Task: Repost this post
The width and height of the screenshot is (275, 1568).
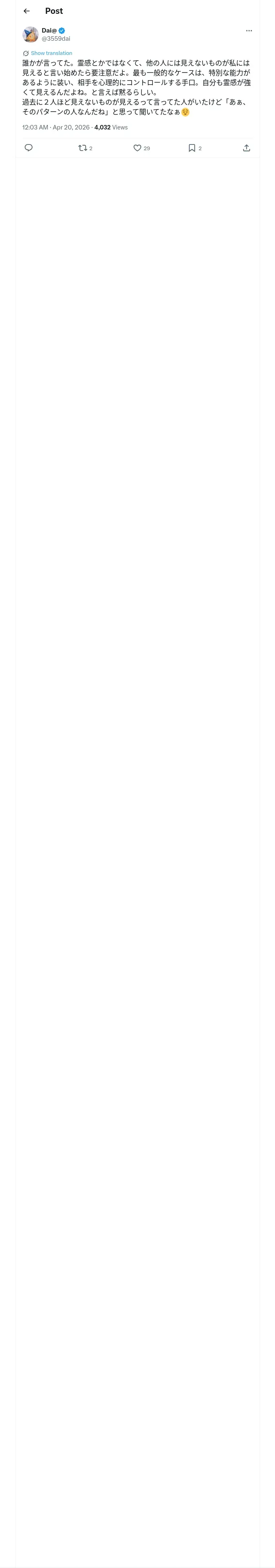Action: point(86,148)
